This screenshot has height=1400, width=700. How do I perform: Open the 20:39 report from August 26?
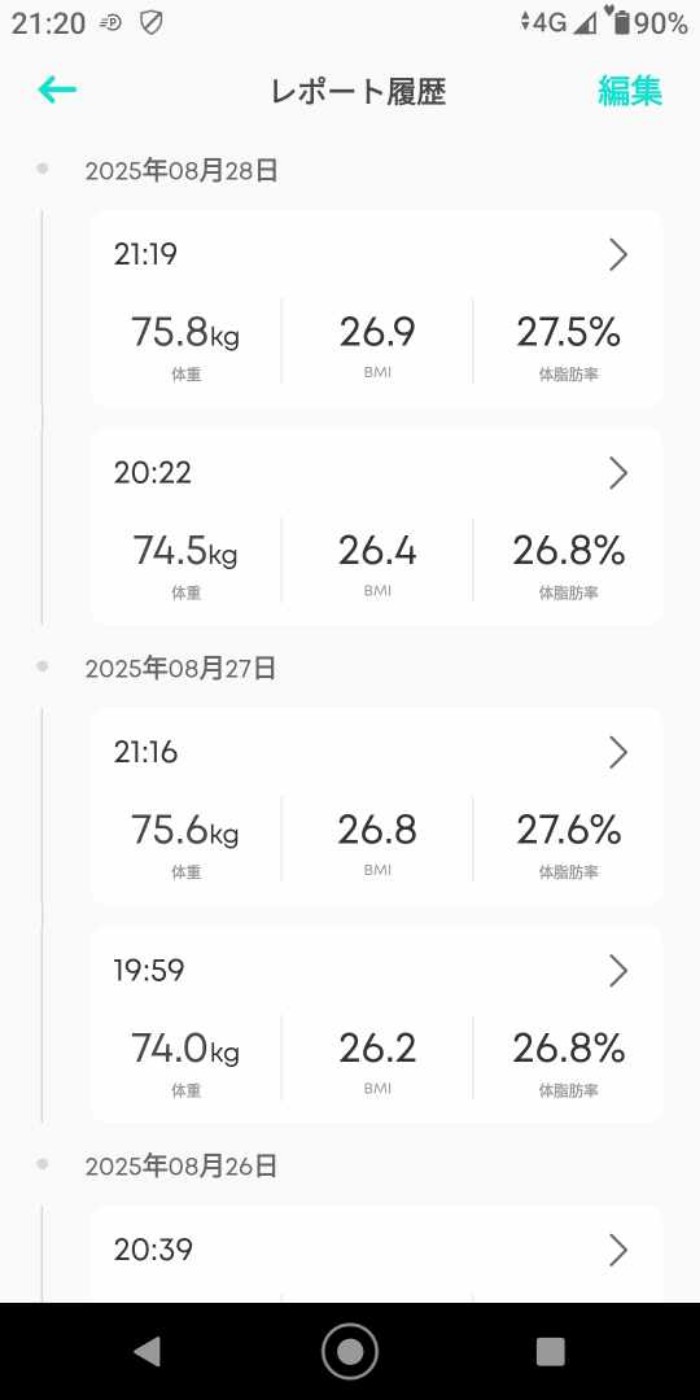(x=376, y=1252)
